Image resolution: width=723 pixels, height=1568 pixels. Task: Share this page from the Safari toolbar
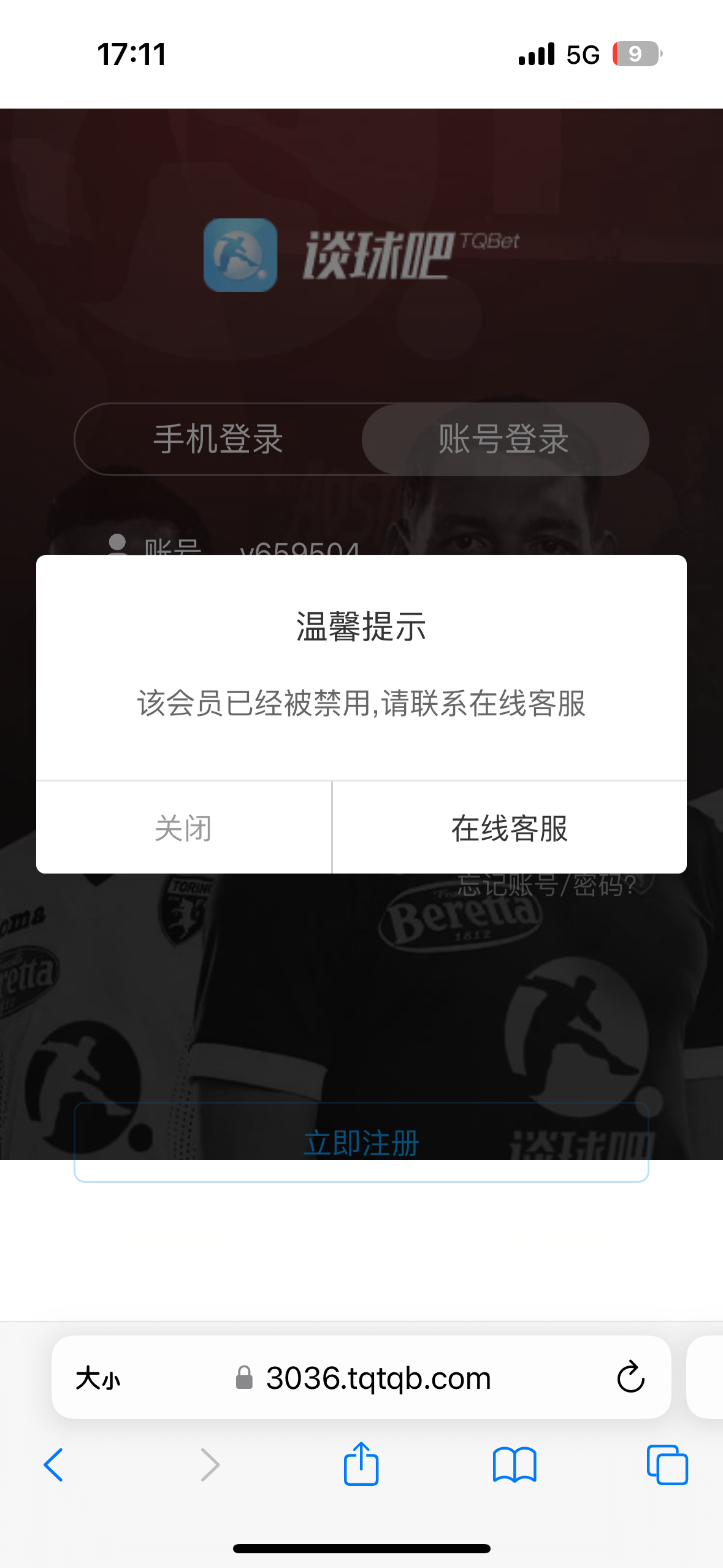pyautogui.click(x=361, y=1464)
